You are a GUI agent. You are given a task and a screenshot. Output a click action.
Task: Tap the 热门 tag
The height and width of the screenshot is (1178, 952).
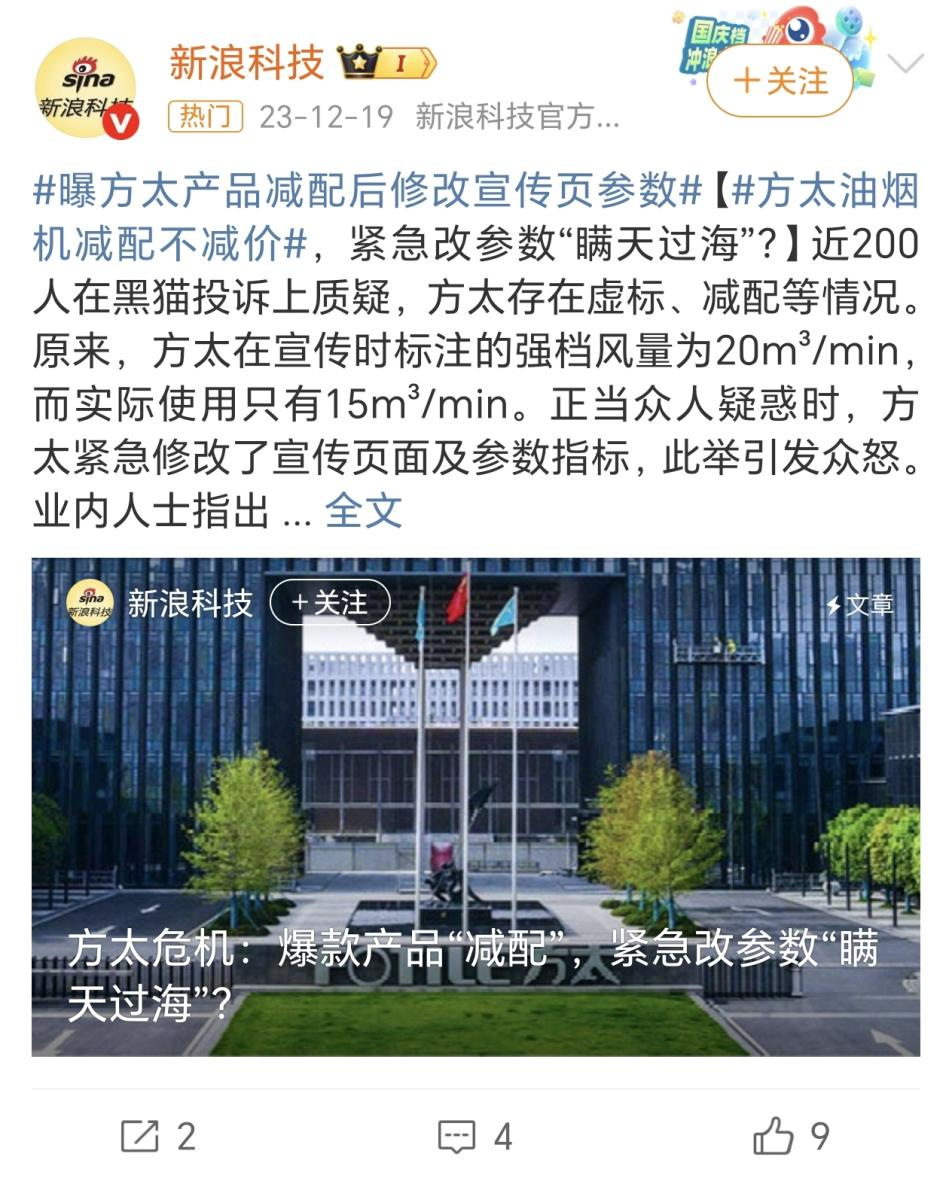[206, 117]
